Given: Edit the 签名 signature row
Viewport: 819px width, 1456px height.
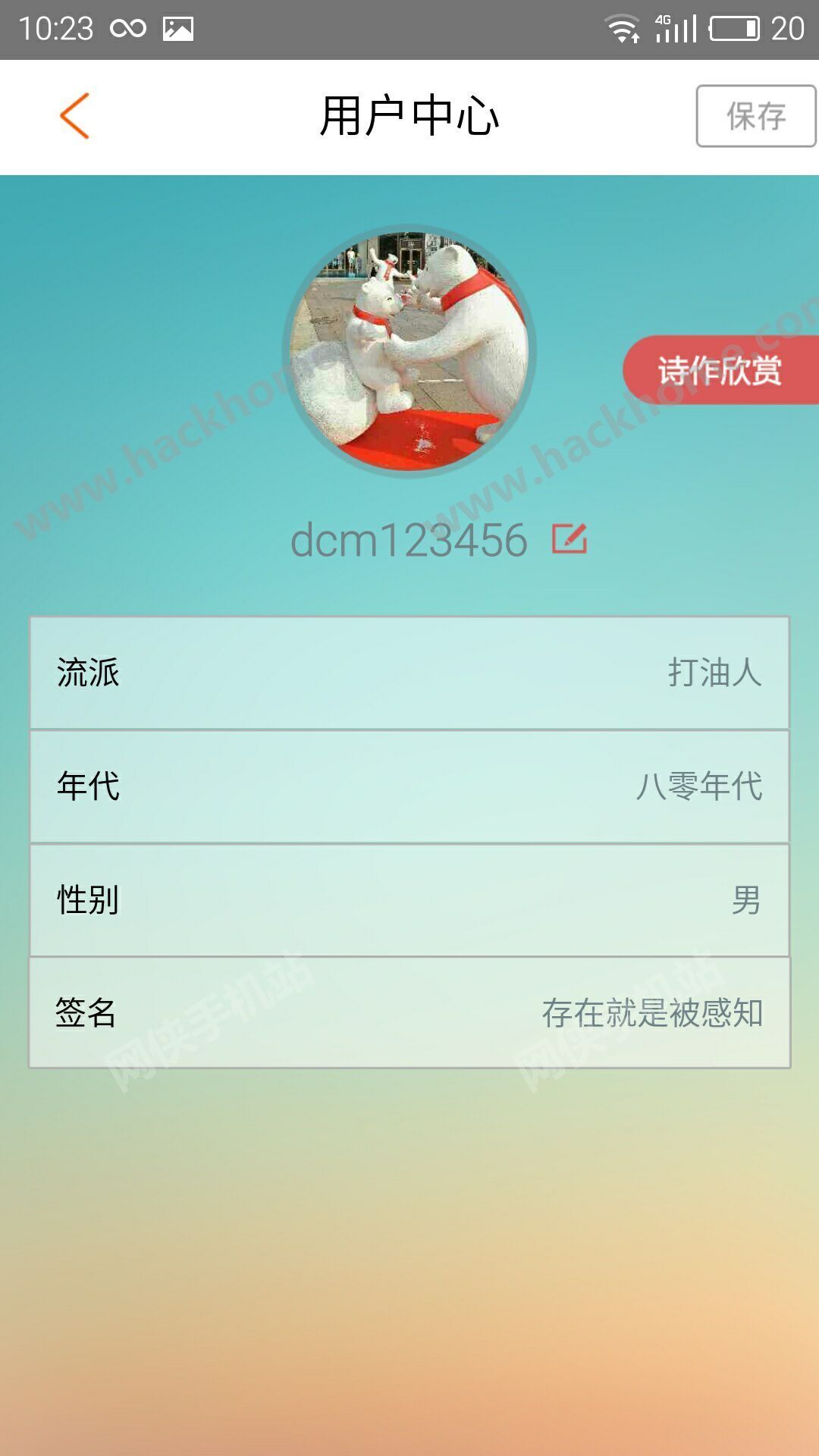Looking at the screenshot, I should click(409, 1013).
